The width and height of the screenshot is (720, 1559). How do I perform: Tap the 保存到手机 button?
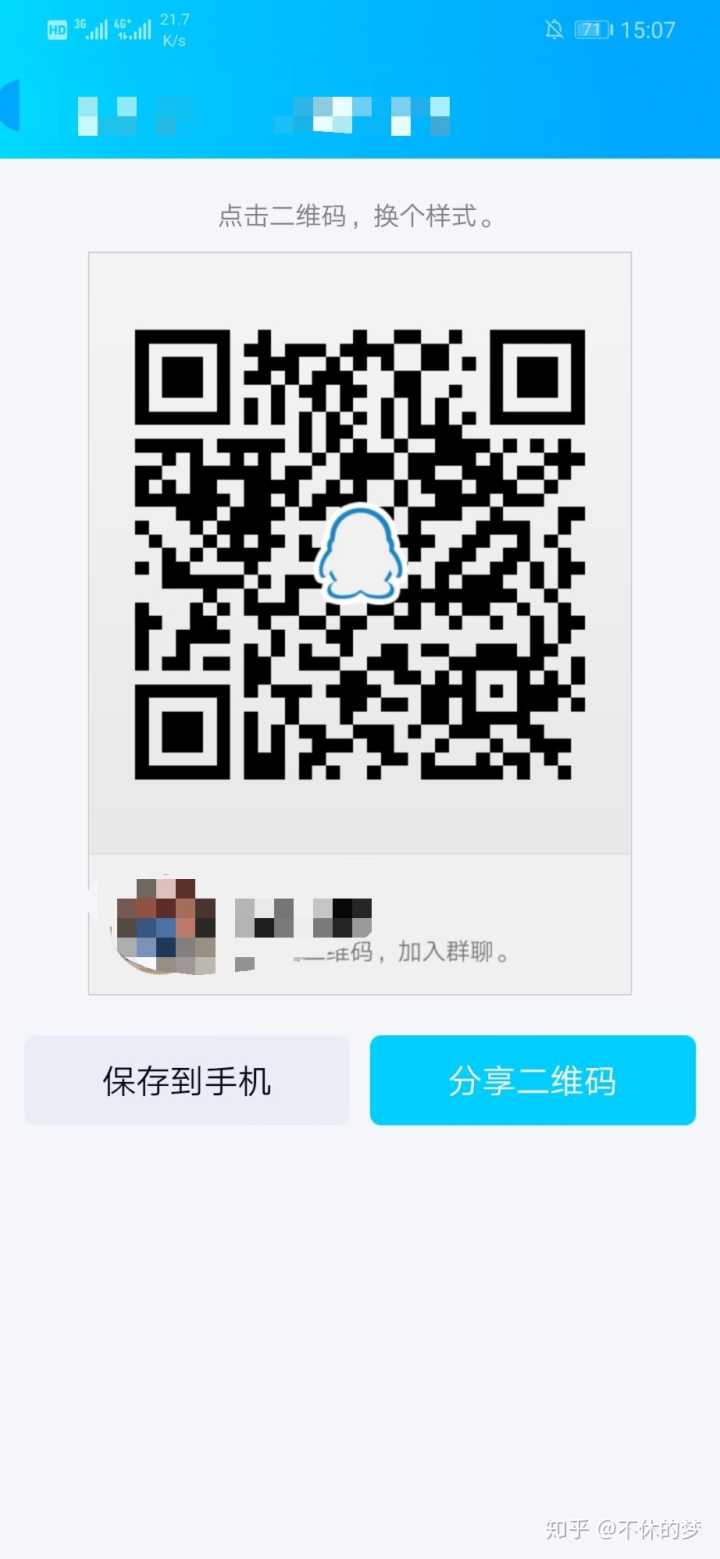[x=187, y=1081]
